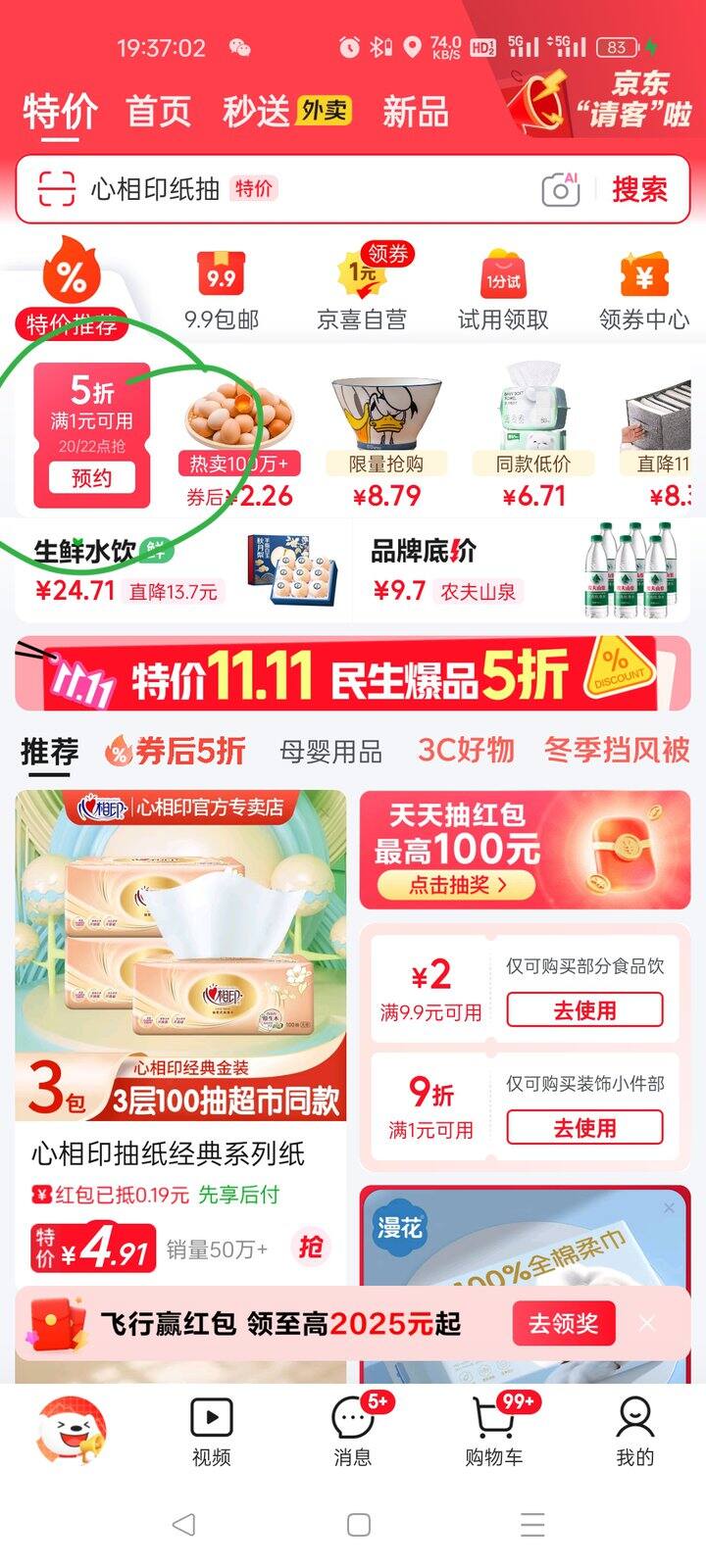Dismiss the 飞行赢红包 banner

[647, 1324]
